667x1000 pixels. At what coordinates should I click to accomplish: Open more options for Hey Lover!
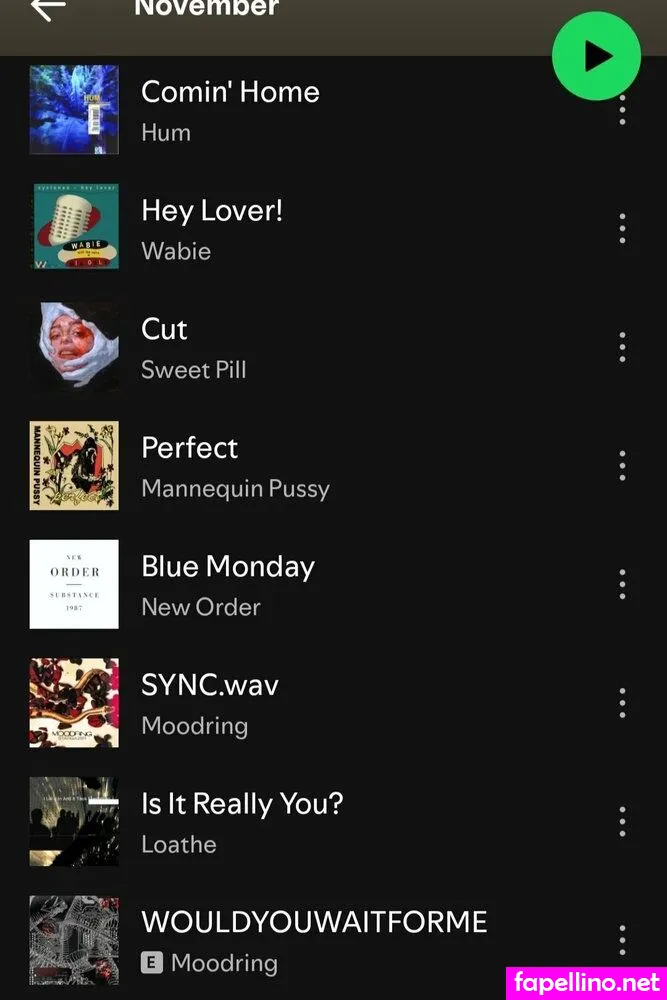[622, 229]
